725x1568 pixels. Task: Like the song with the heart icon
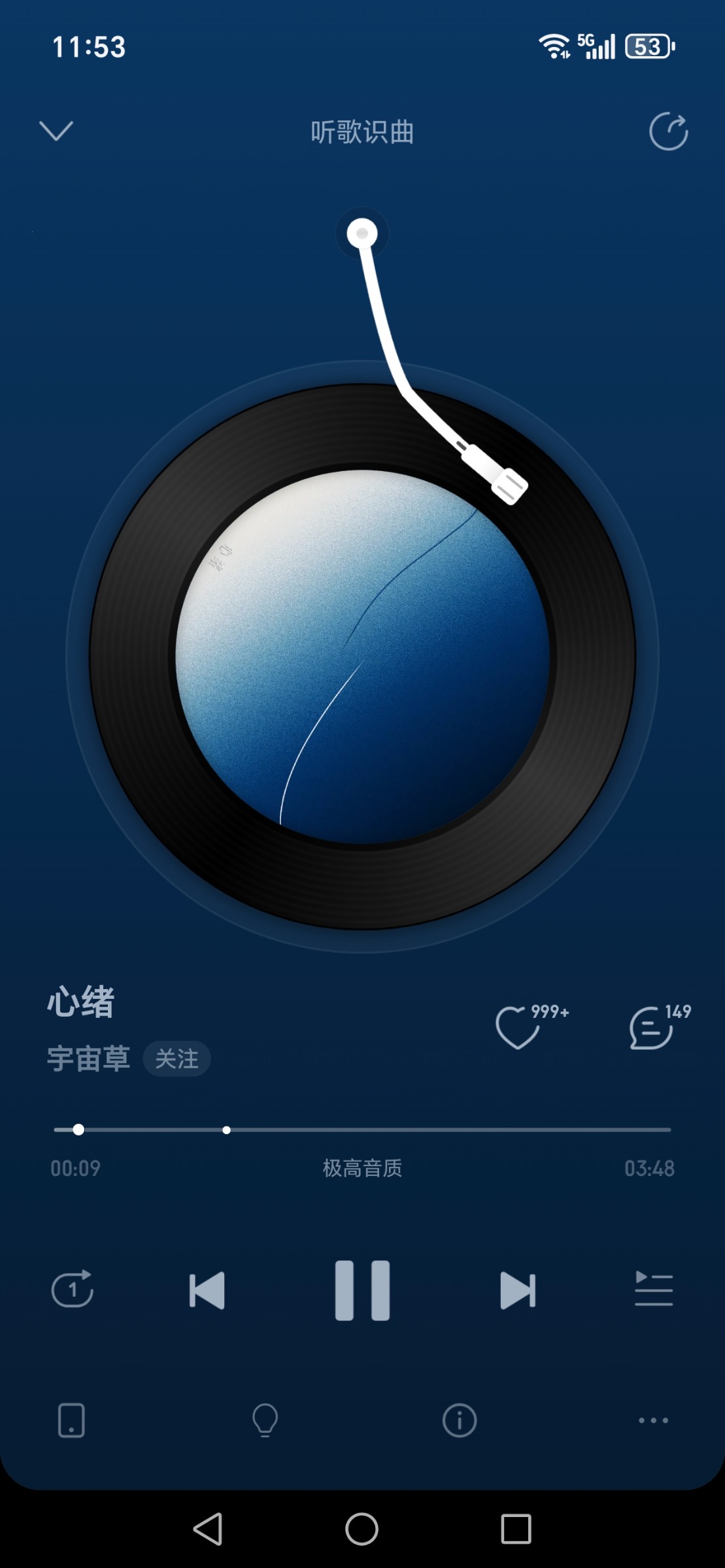coord(518,1028)
